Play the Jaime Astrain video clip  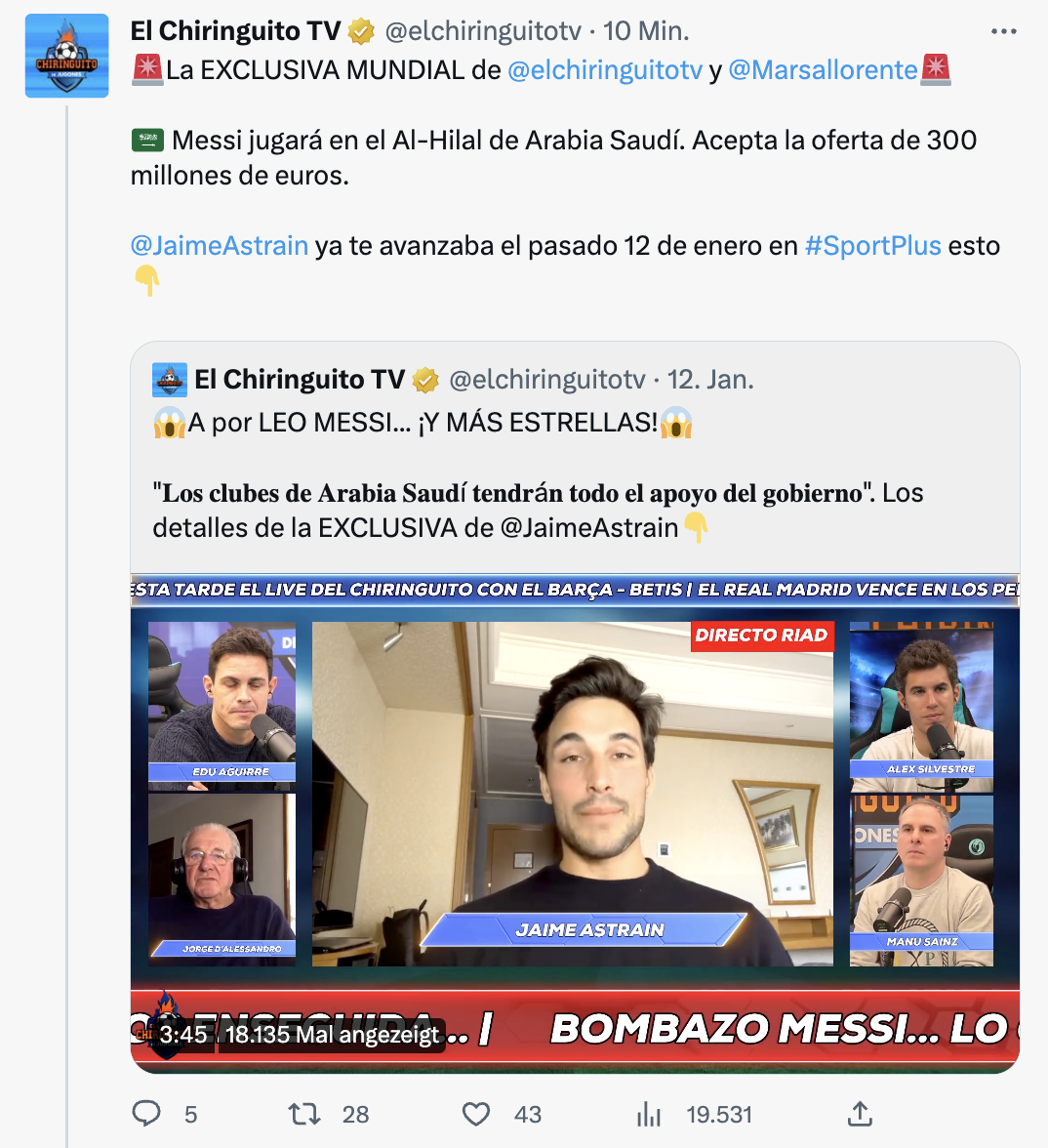(574, 791)
